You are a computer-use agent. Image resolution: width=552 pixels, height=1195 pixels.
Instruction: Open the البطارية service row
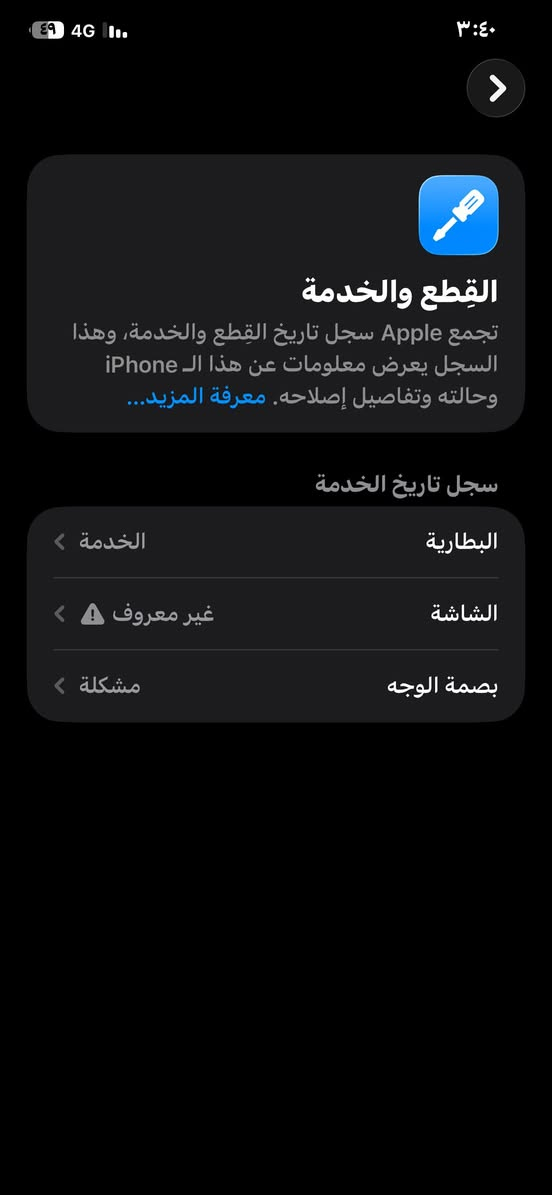276,542
